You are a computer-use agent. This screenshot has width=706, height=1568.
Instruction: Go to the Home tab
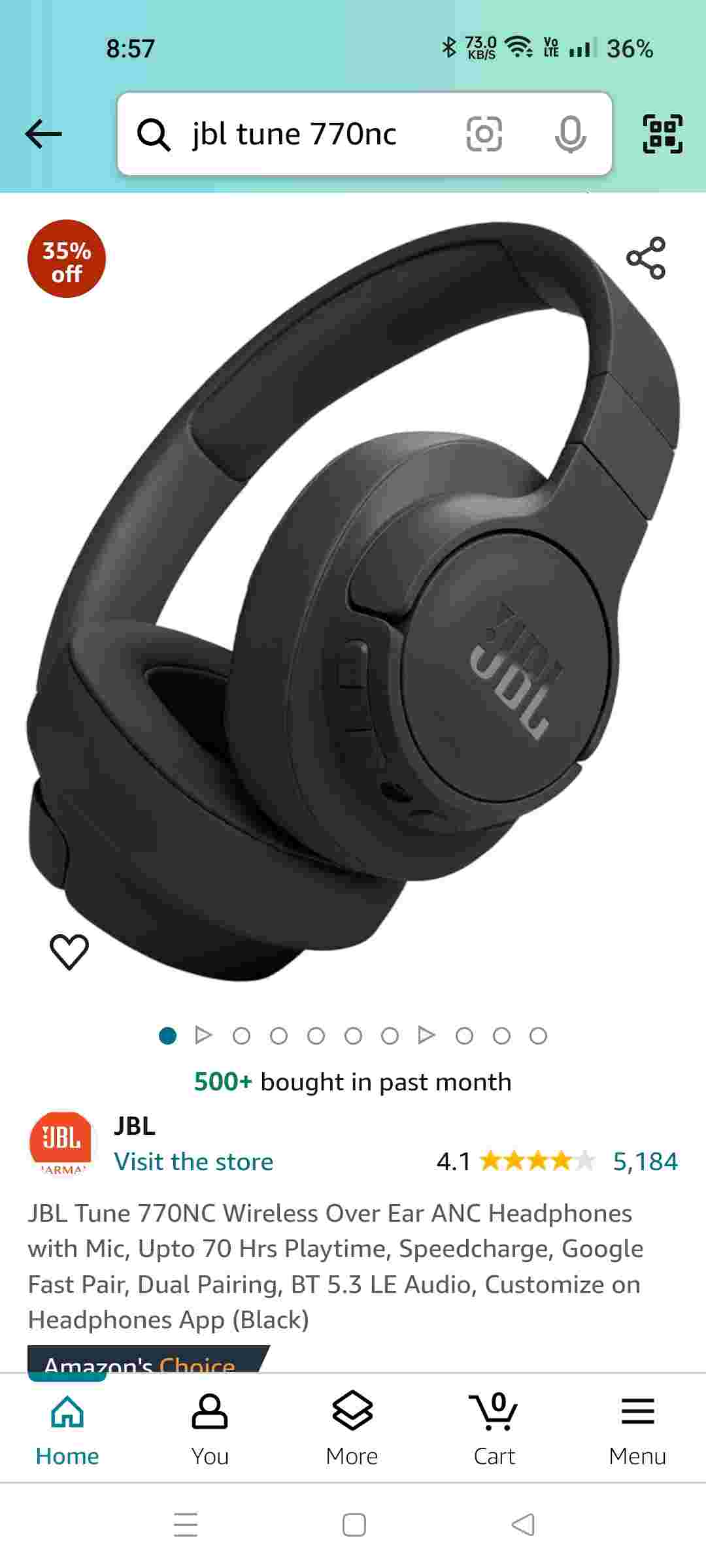pos(67,1428)
